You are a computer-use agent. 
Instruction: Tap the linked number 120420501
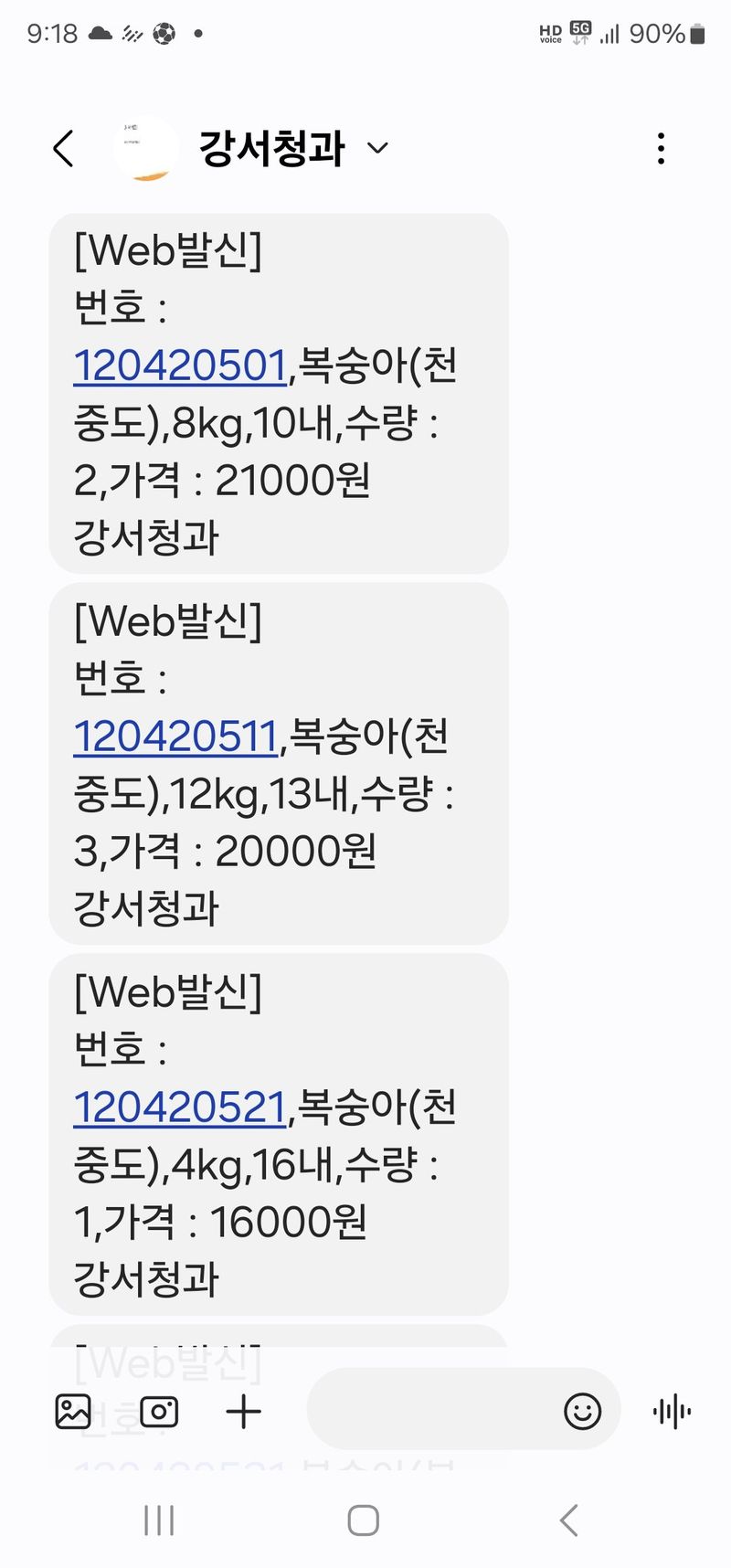[180, 366]
